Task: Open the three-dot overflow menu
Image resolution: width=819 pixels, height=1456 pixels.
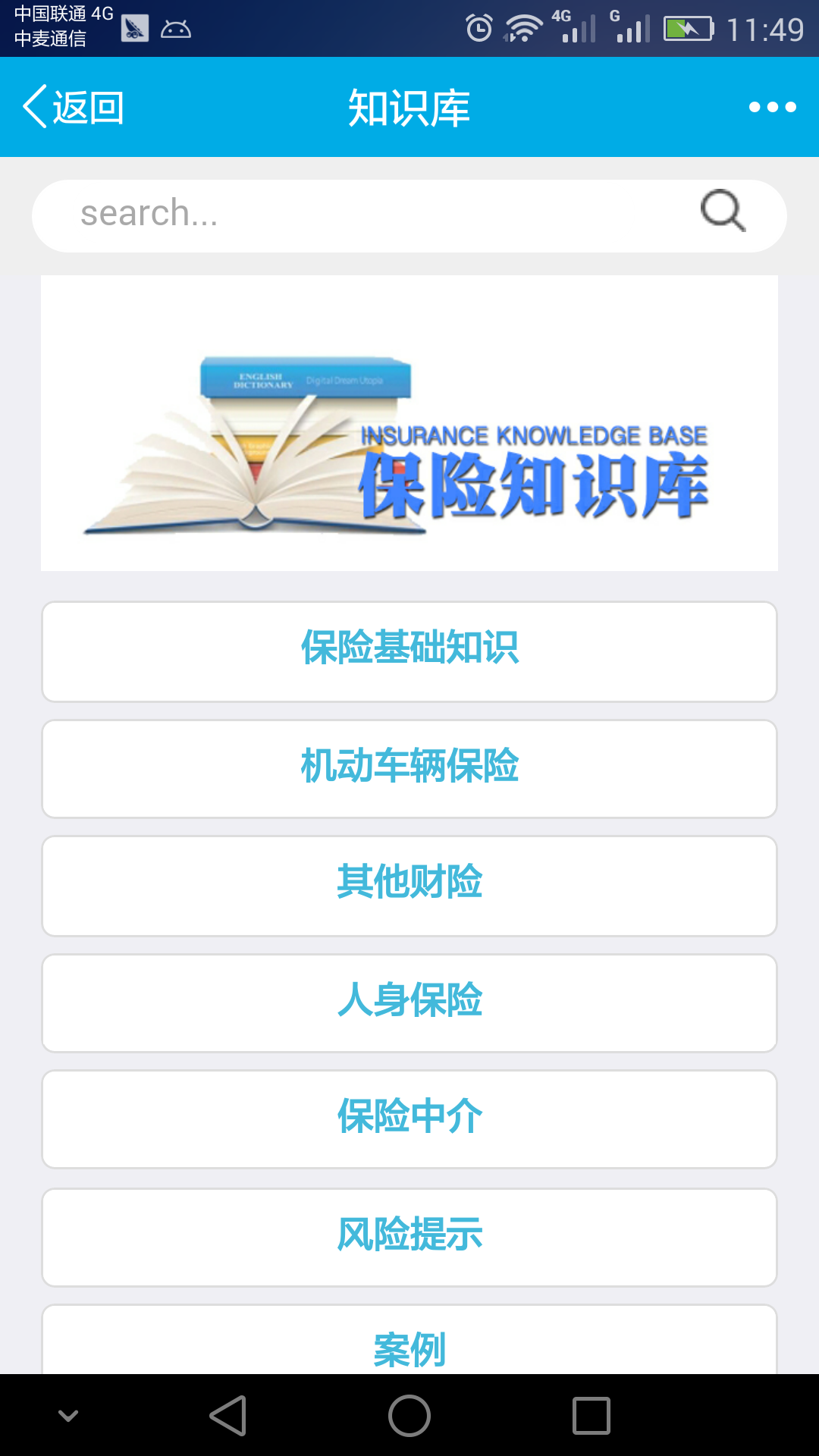Action: point(772,107)
